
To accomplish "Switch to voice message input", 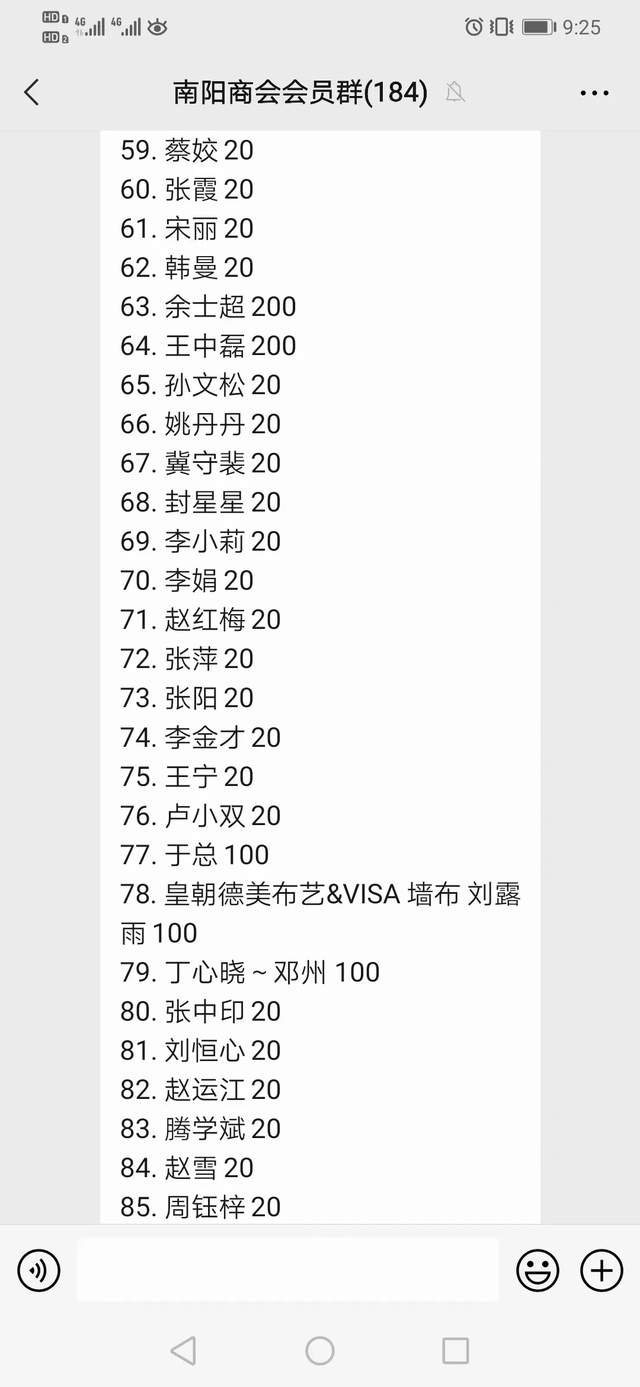I will point(39,1271).
